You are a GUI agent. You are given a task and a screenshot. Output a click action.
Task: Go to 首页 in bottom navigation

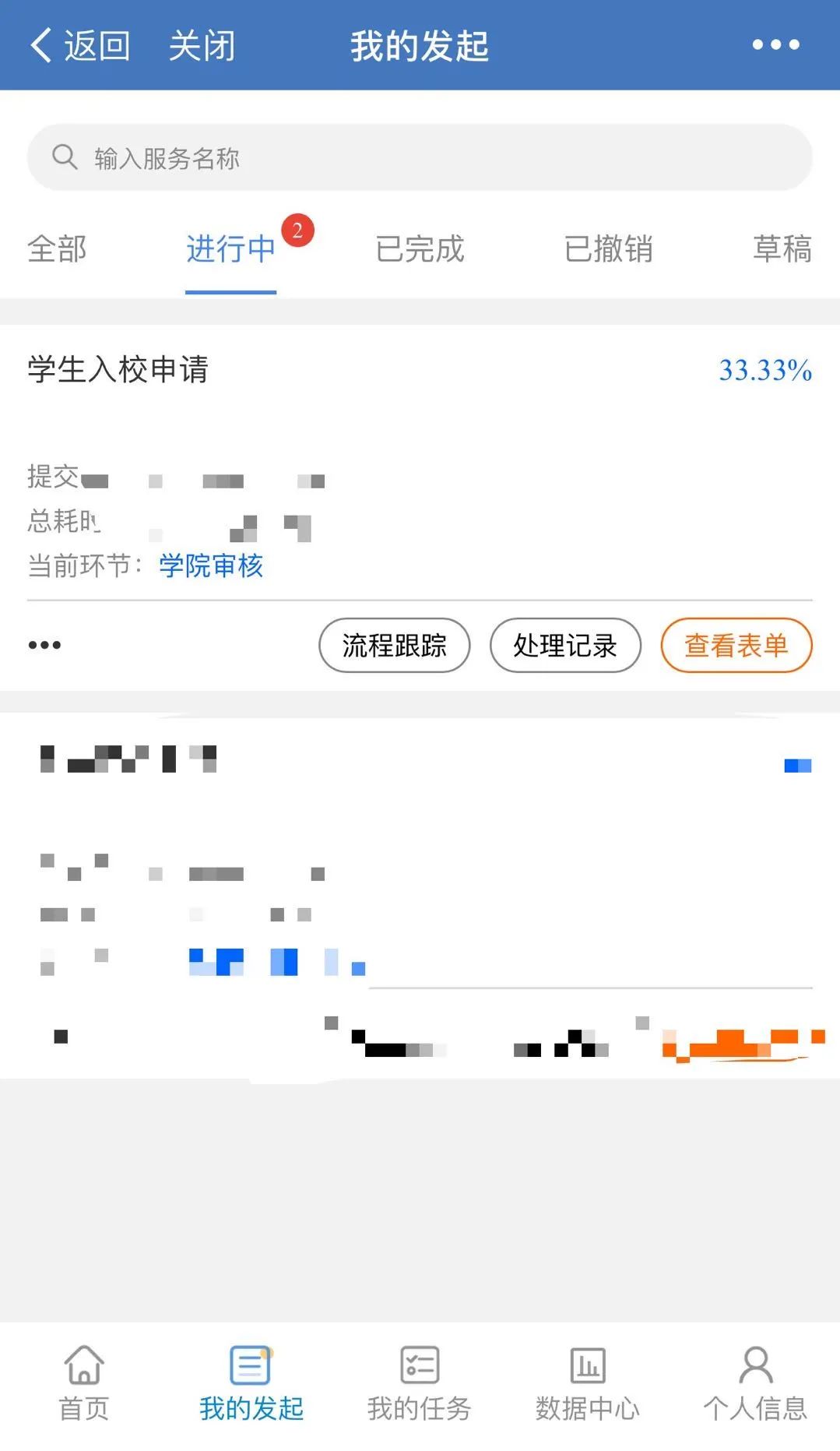84,1382
